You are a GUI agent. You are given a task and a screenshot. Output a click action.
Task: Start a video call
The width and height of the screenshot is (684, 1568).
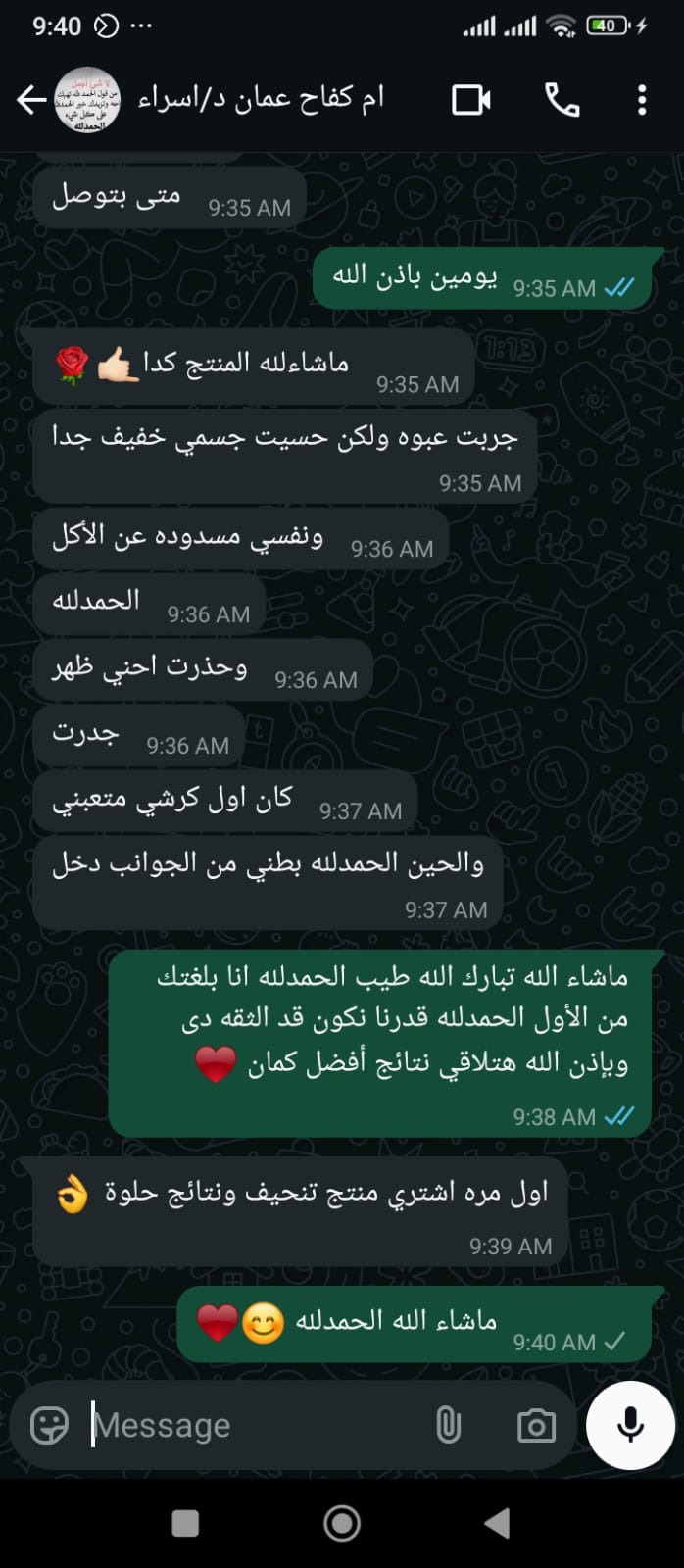(471, 100)
